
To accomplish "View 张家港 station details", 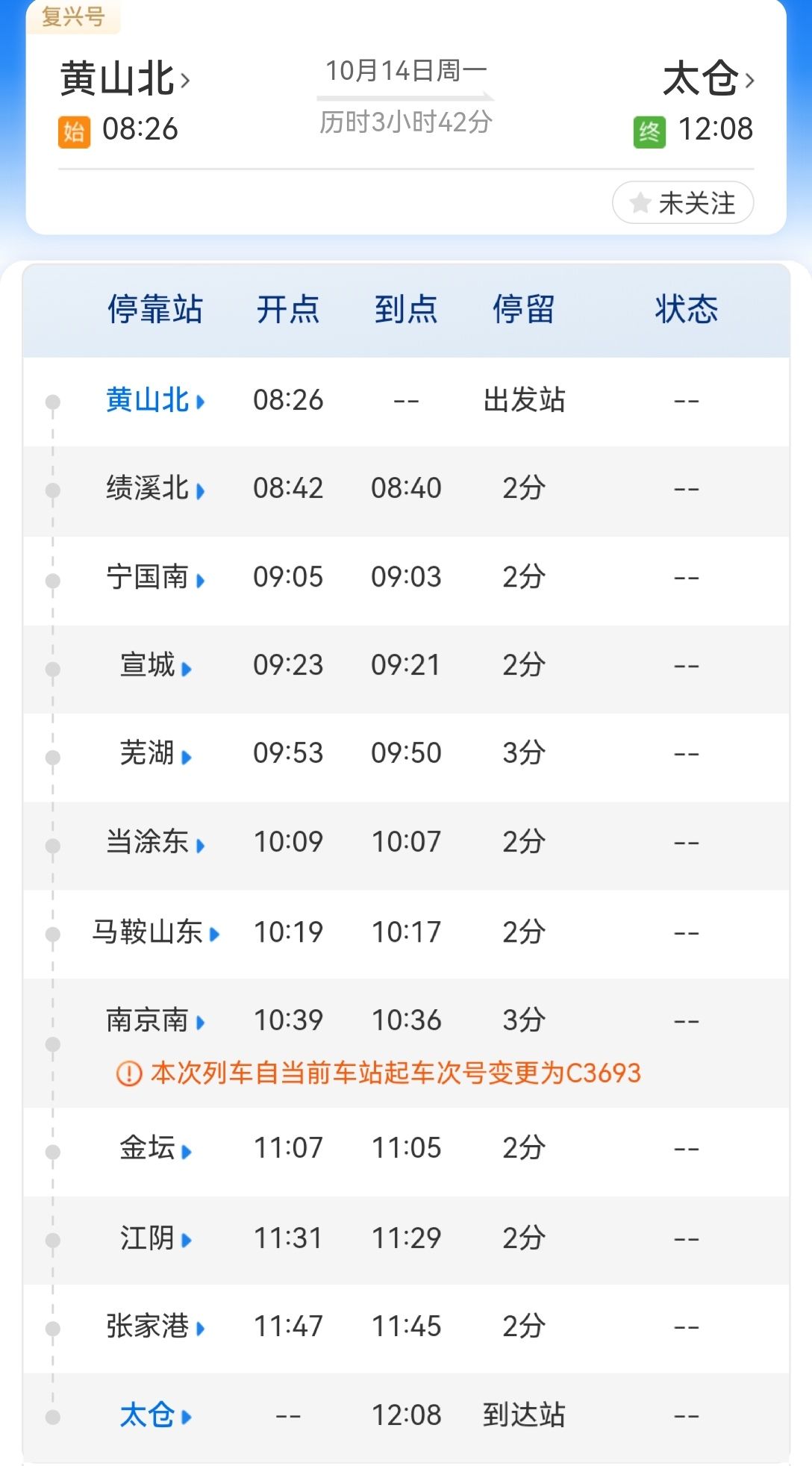I will tap(155, 1326).
